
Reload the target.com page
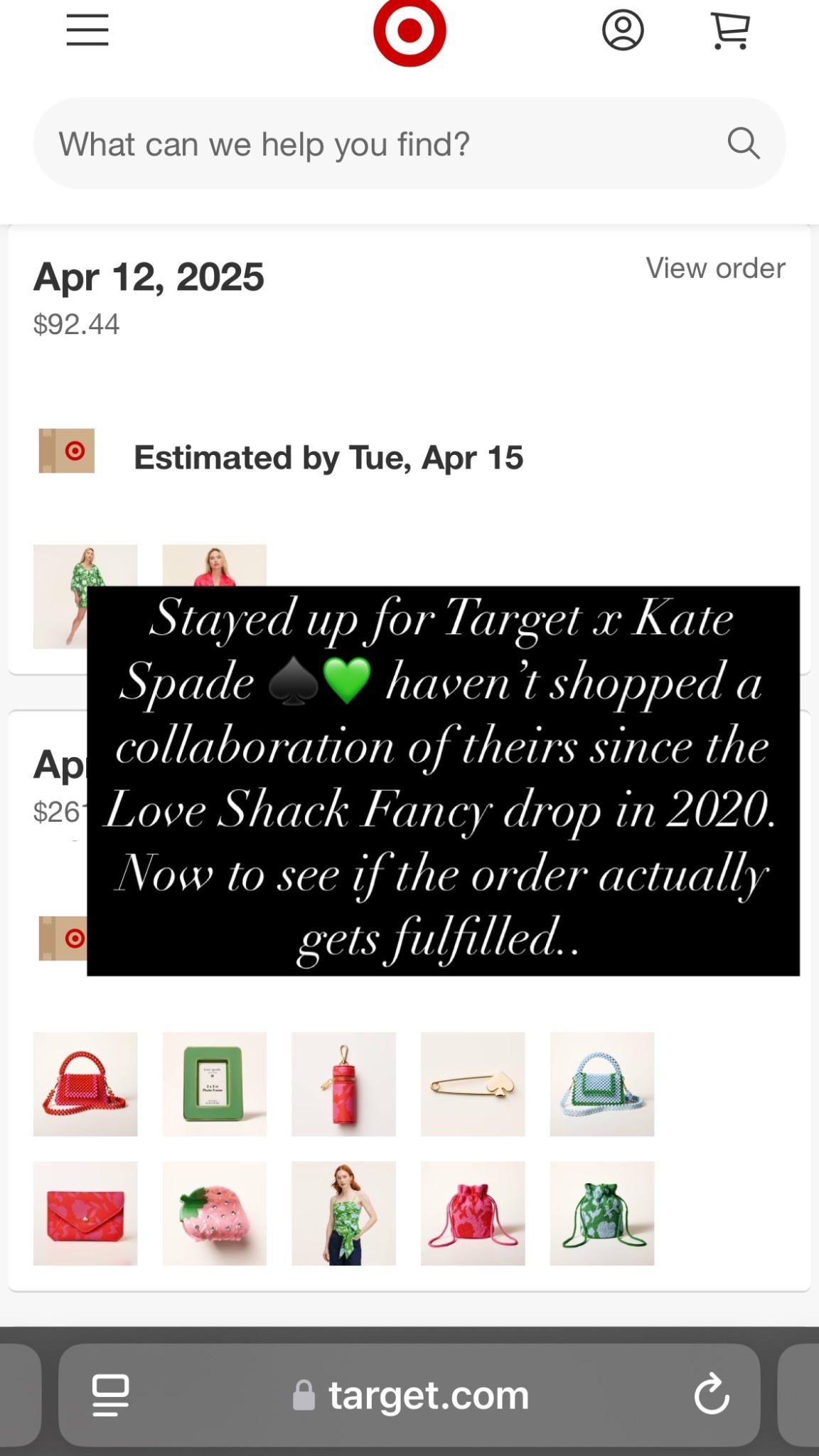point(712,1395)
